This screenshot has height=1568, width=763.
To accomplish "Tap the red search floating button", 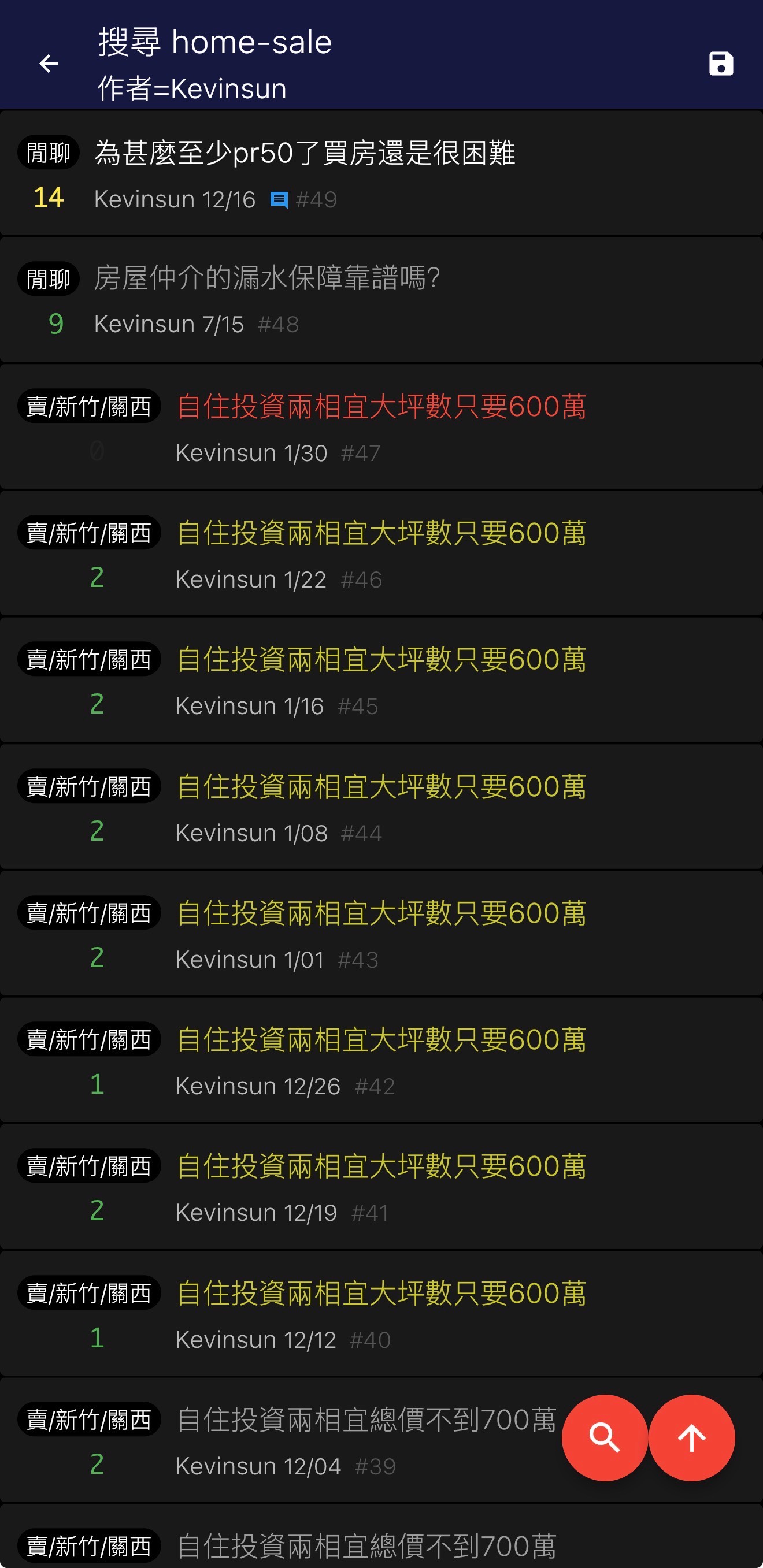I will tap(604, 1438).
